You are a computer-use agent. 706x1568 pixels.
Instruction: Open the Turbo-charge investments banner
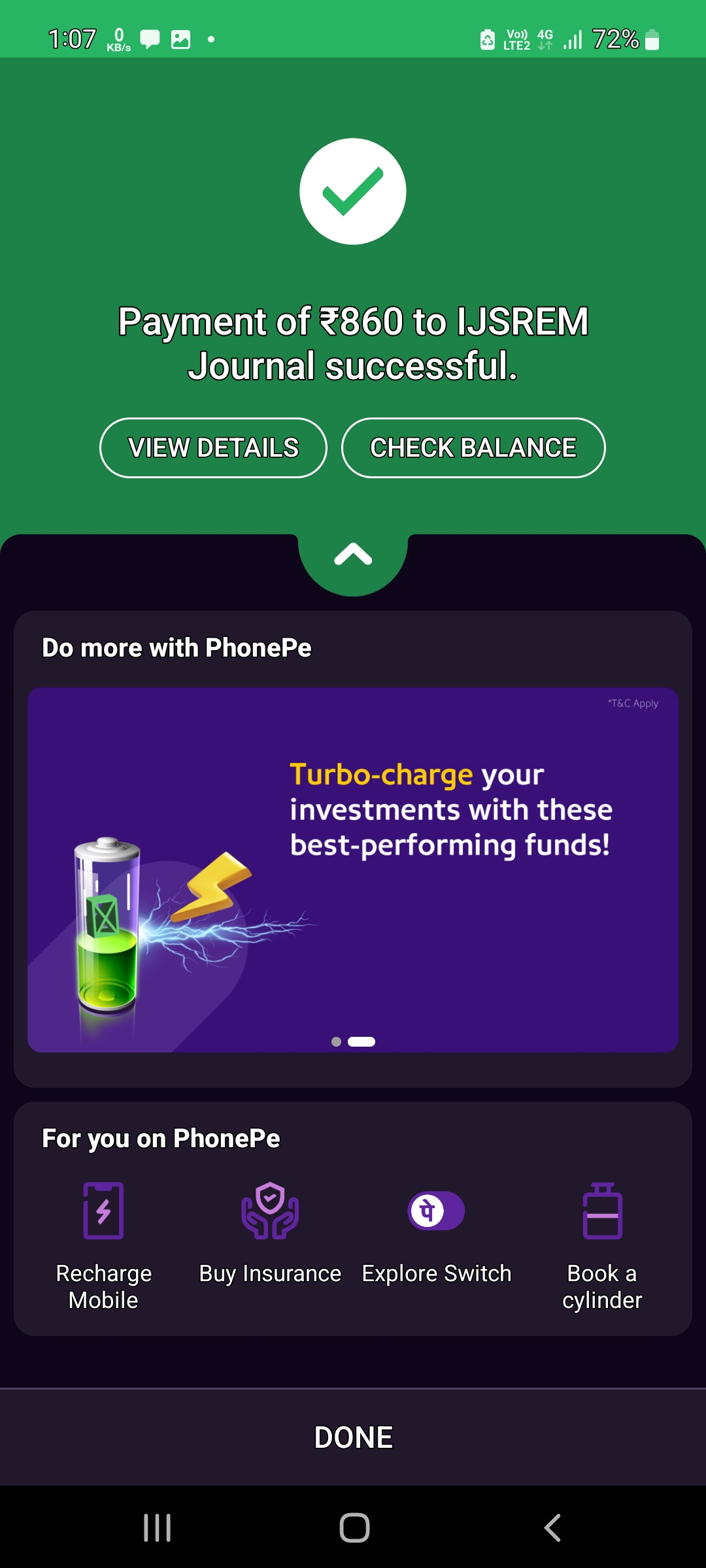[353, 869]
